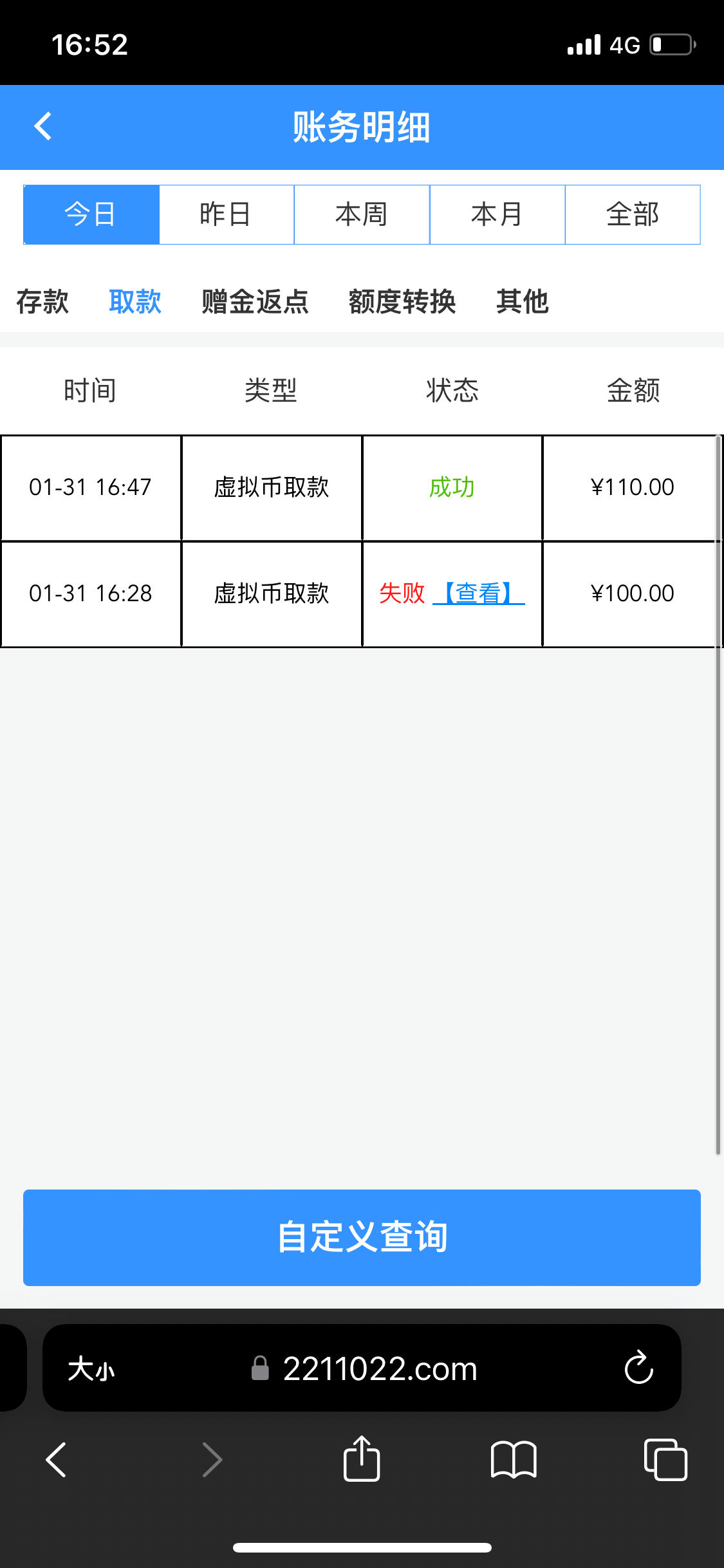This screenshot has width=724, height=1568.
Task: View the 赠金返点 tab
Action: [x=255, y=301]
